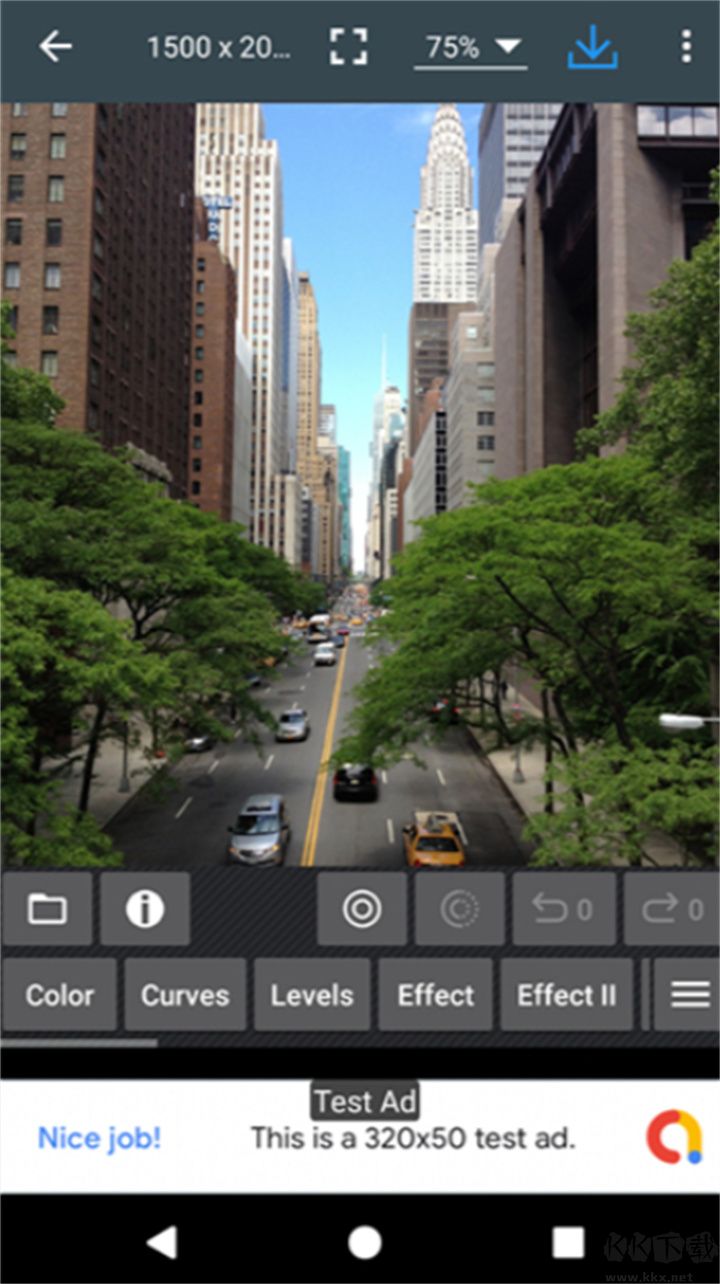The width and height of the screenshot is (720, 1284).
Task: Open the top overflow menu
Action: [685, 47]
